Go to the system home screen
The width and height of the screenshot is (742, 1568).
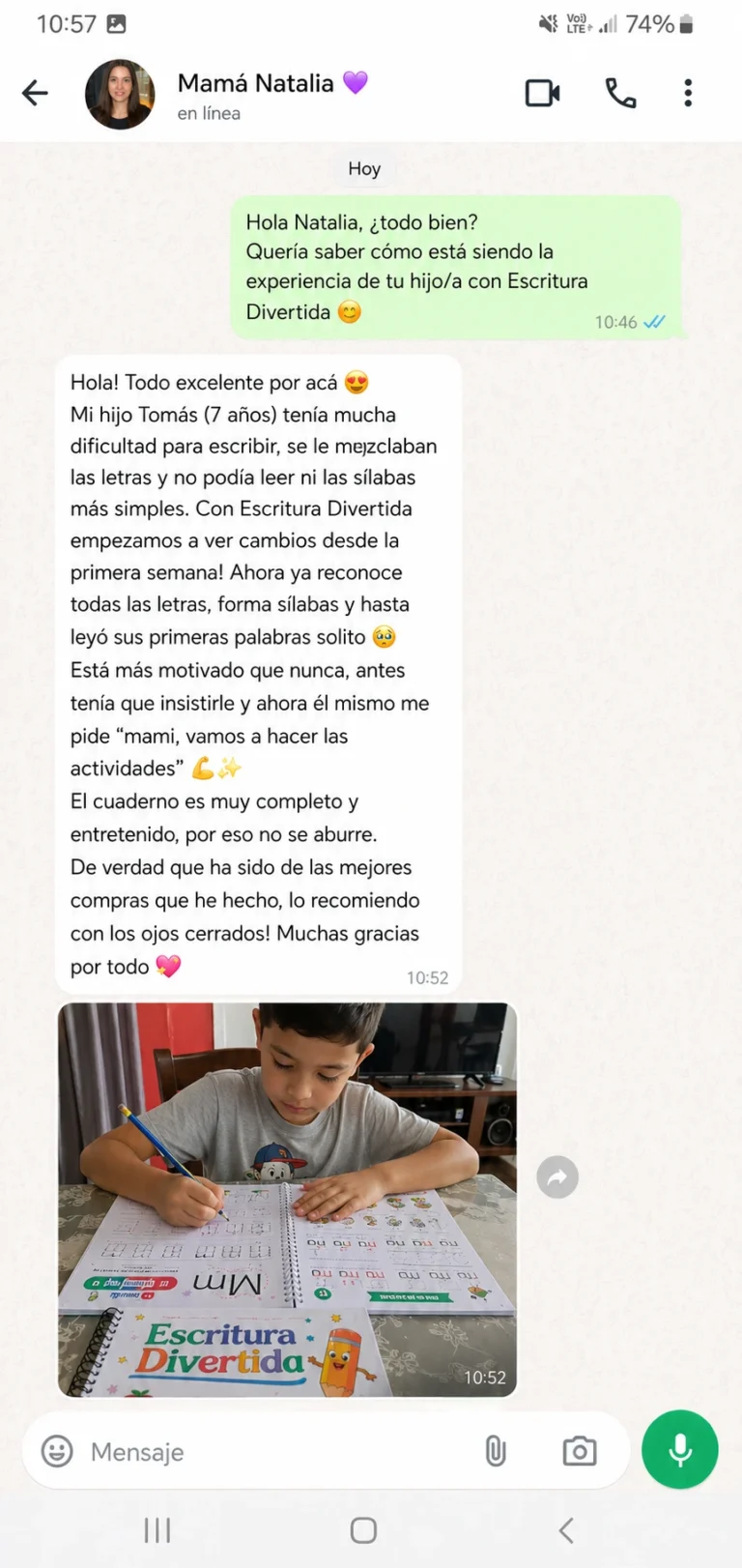pyautogui.click(x=363, y=1530)
